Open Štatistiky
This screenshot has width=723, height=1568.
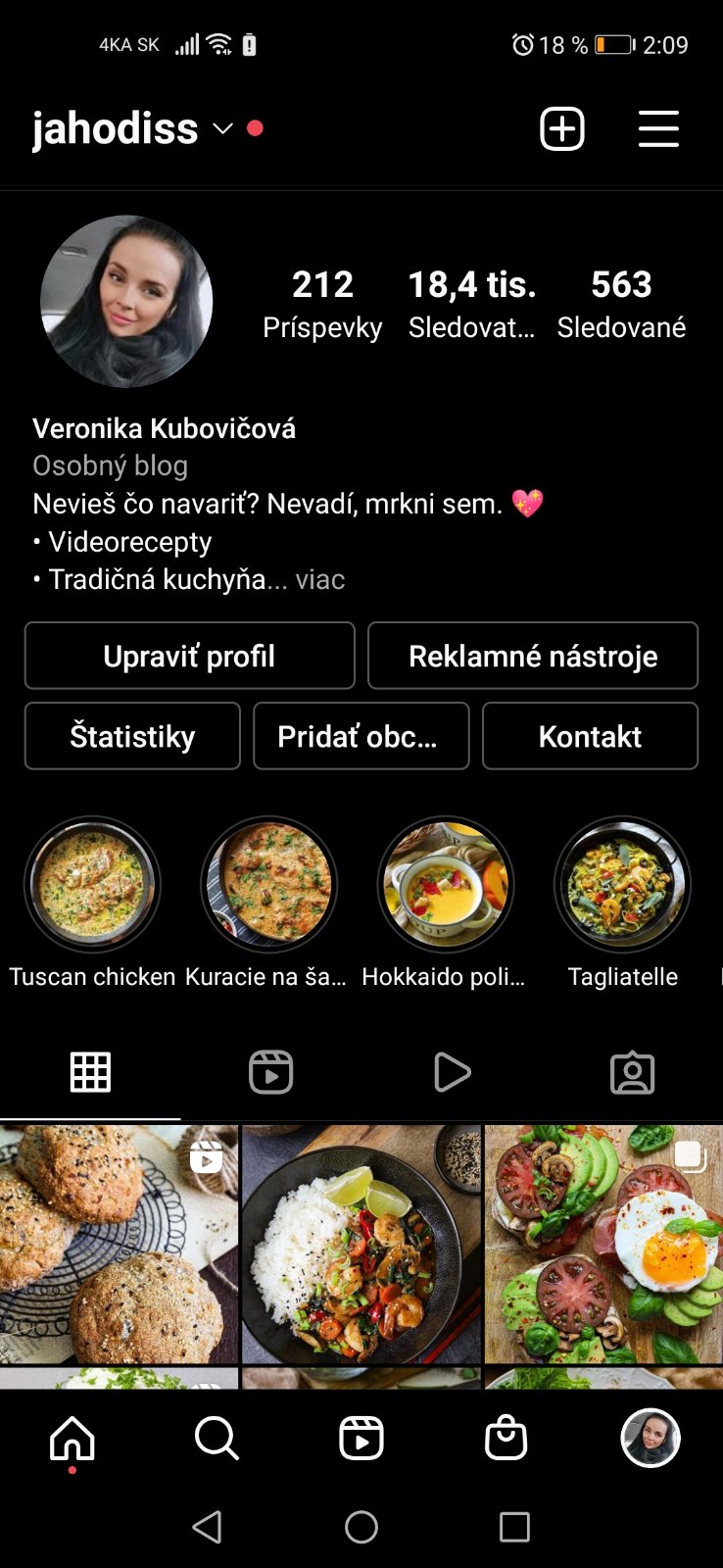[132, 736]
